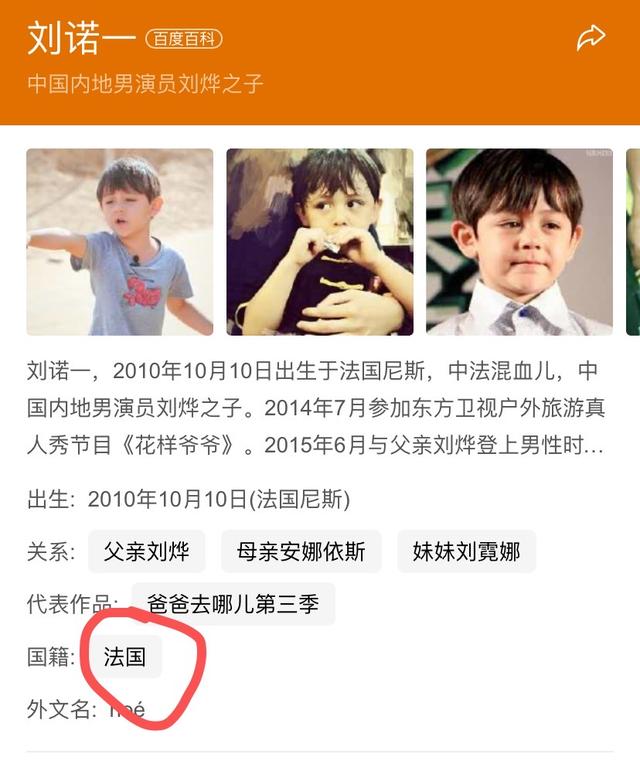Image resolution: width=640 pixels, height=761 pixels.
Task: Share the 刘诺一 encyclopedia card
Action: coord(591,38)
